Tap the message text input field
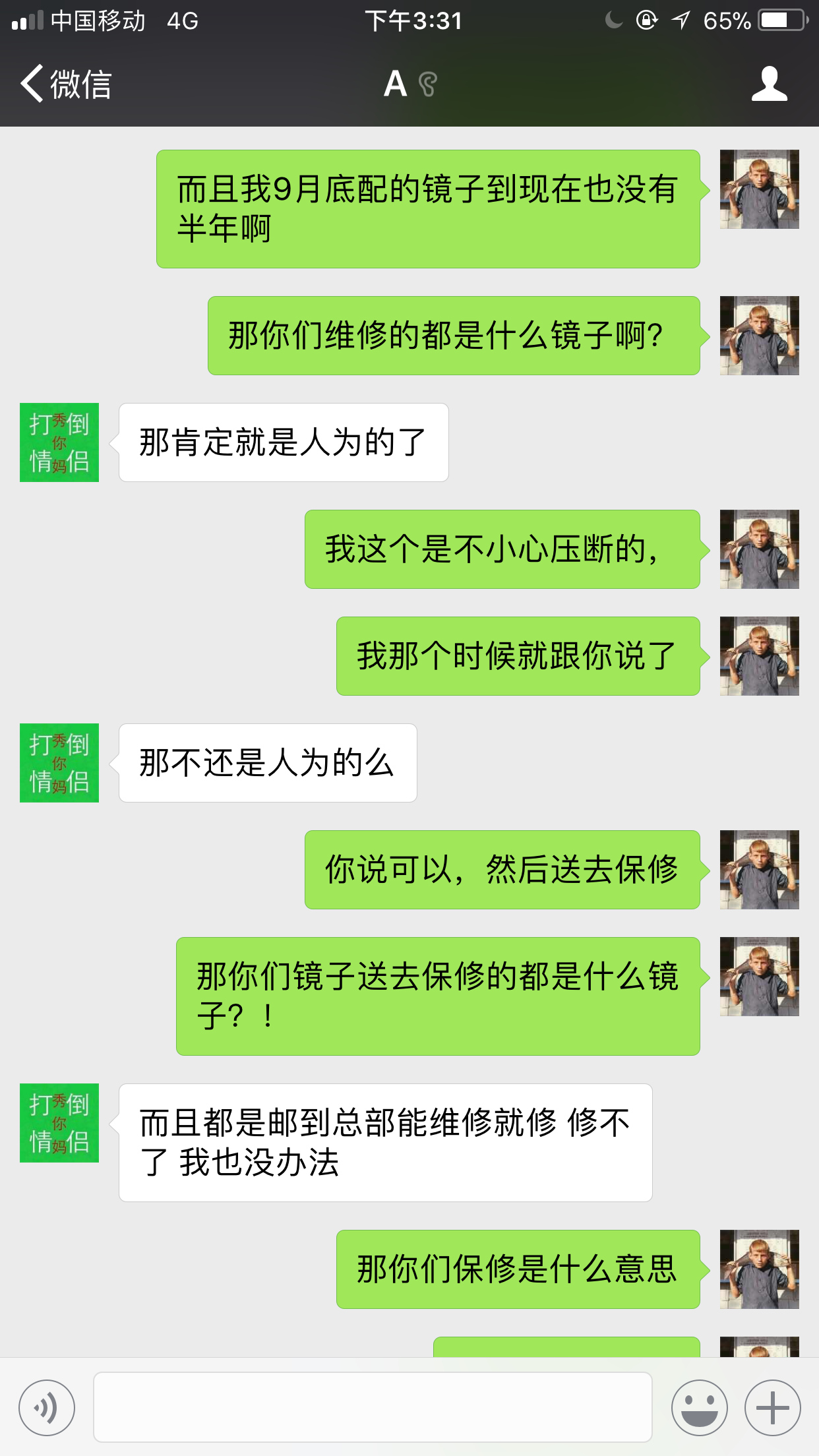 [373, 1407]
